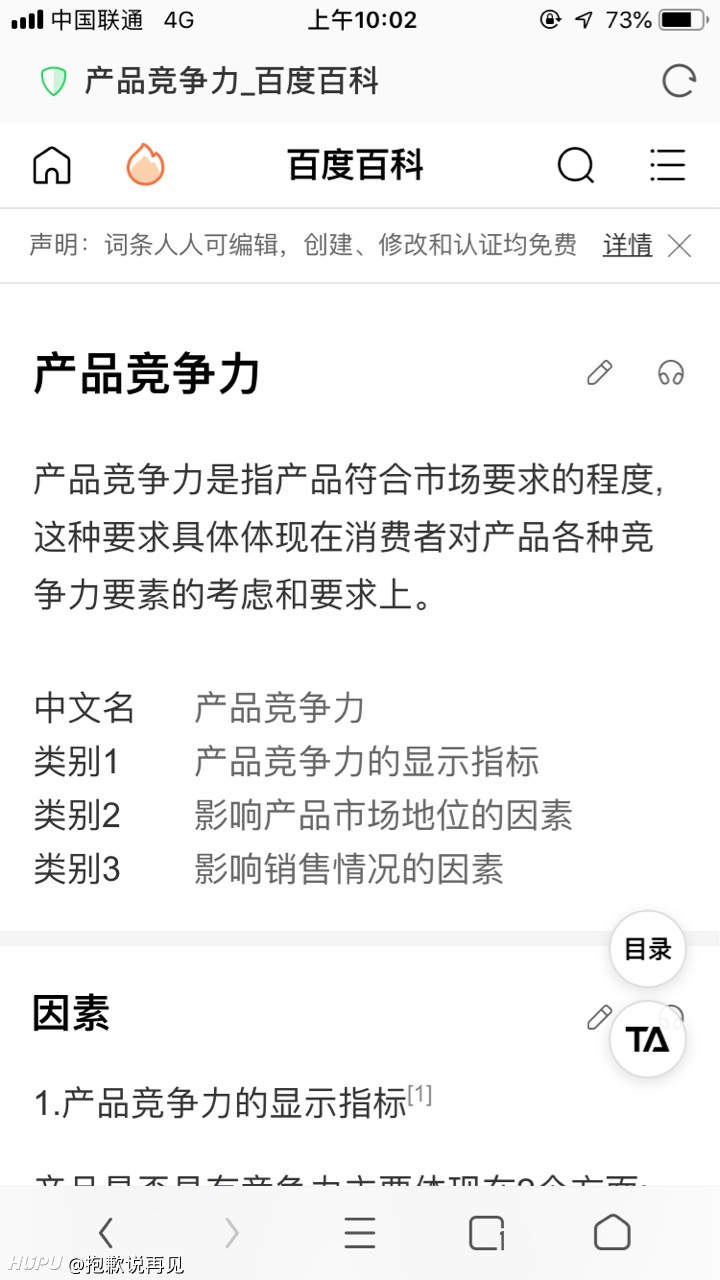
Task: Tap the TA floating button
Action: 648,1039
